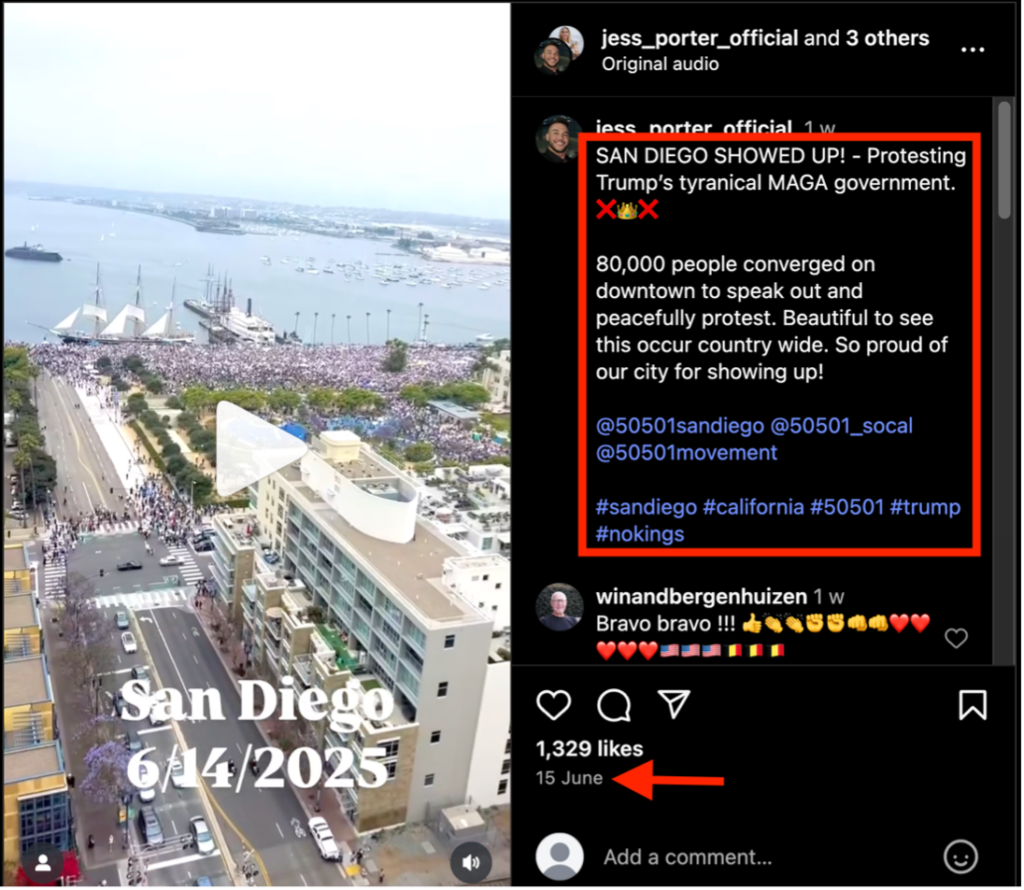Viewport: 1024px width, 890px height.
Task: Unmute the video sound
Action: pyautogui.click(x=470, y=861)
